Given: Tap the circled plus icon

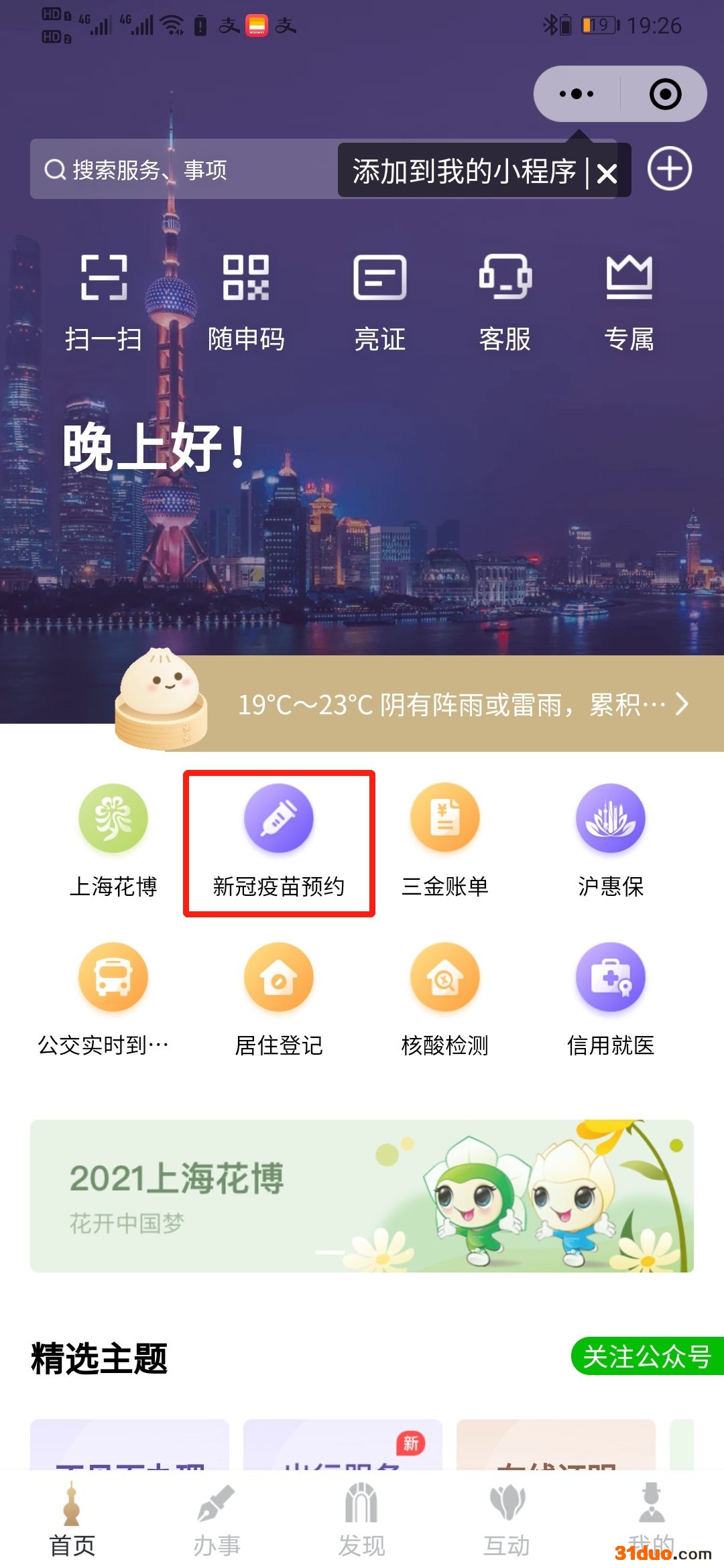Looking at the screenshot, I should point(669,168).
